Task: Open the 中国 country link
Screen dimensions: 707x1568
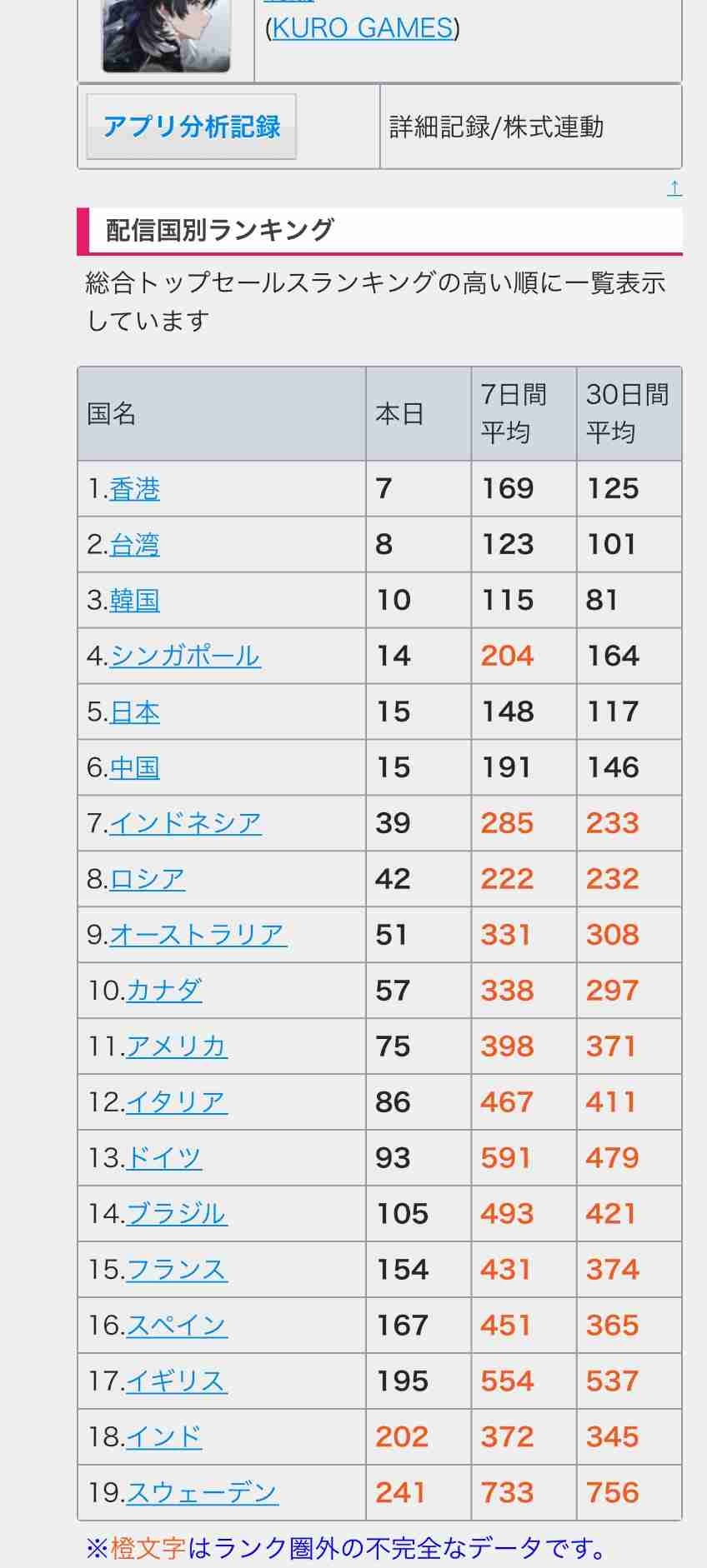Action: tap(134, 768)
